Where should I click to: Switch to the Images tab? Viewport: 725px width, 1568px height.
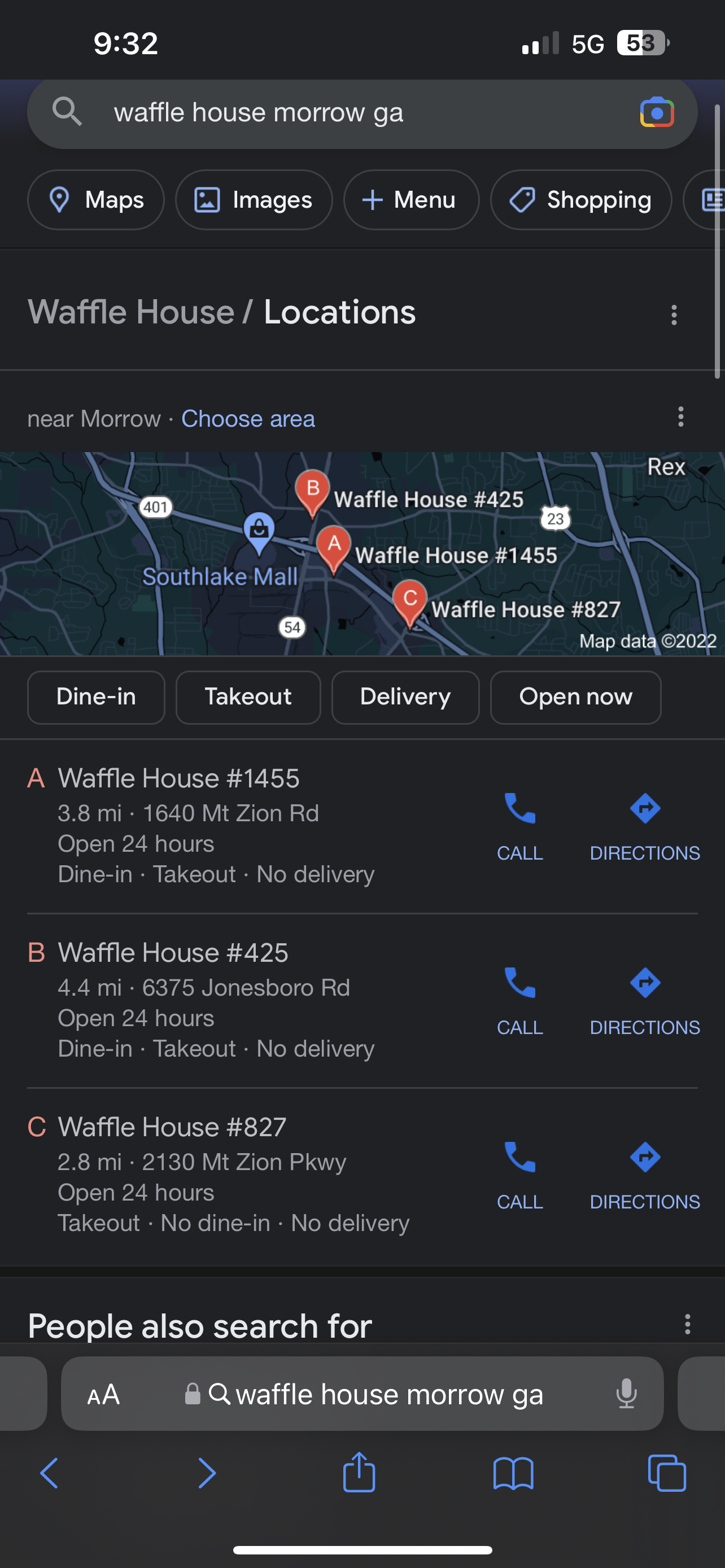coord(253,200)
